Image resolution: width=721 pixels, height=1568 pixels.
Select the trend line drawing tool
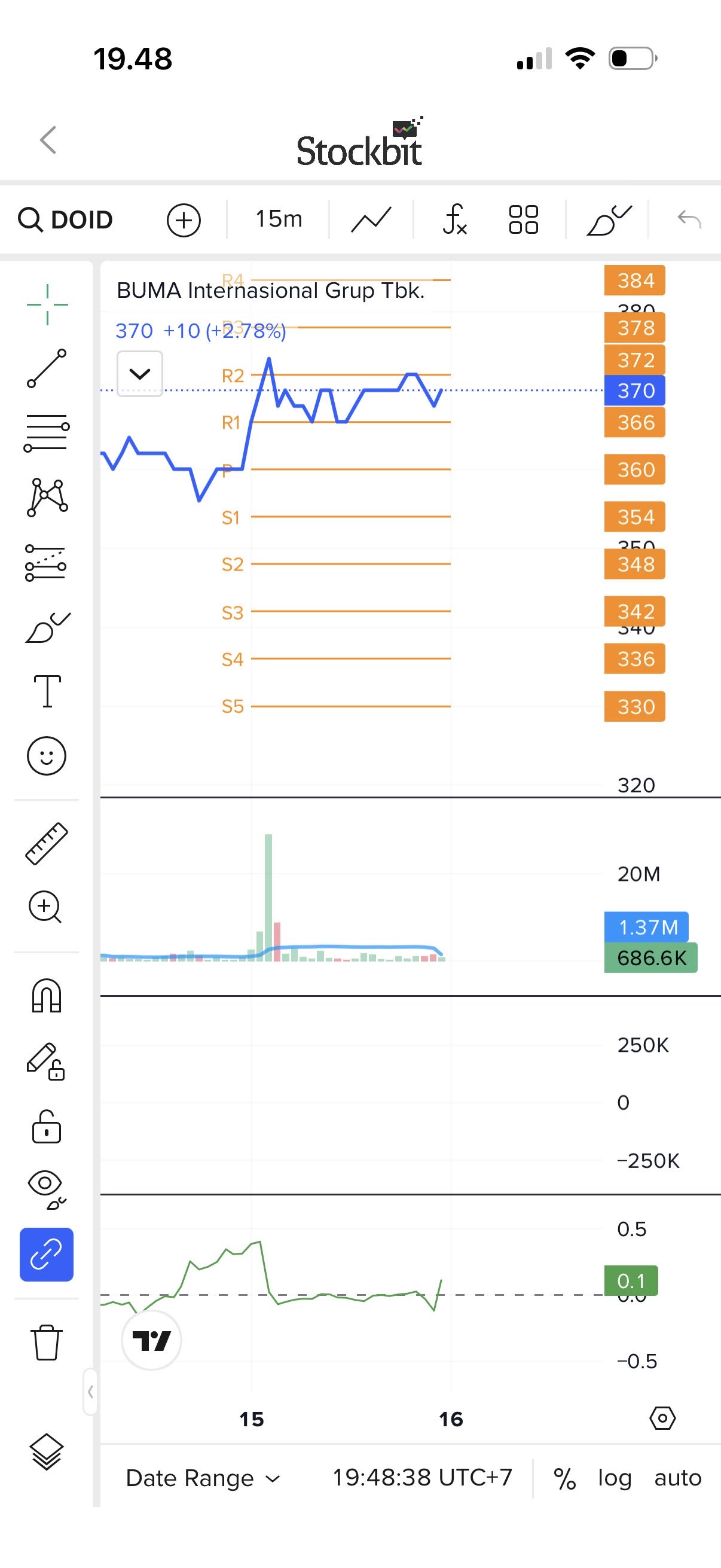coord(47,368)
